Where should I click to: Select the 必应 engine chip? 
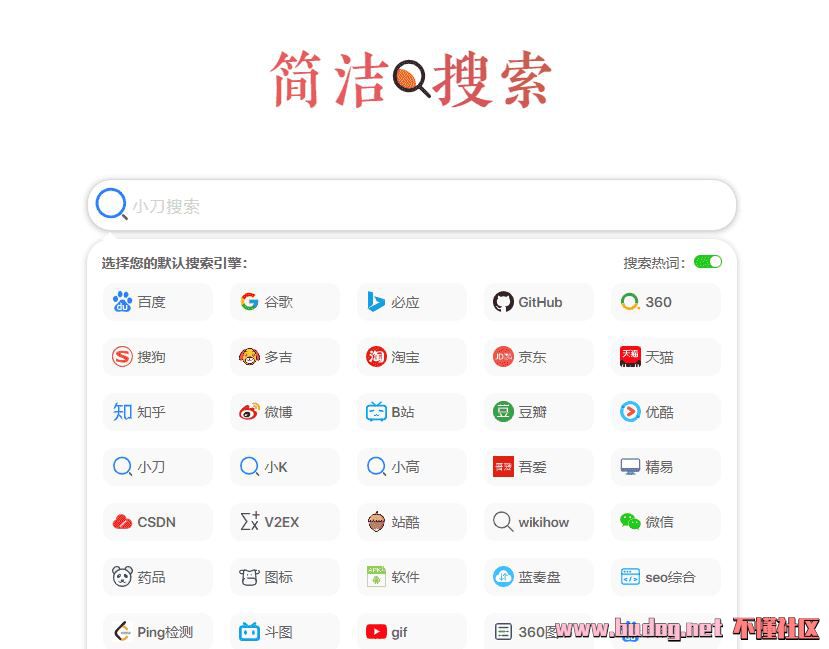(x=411, y=302)
